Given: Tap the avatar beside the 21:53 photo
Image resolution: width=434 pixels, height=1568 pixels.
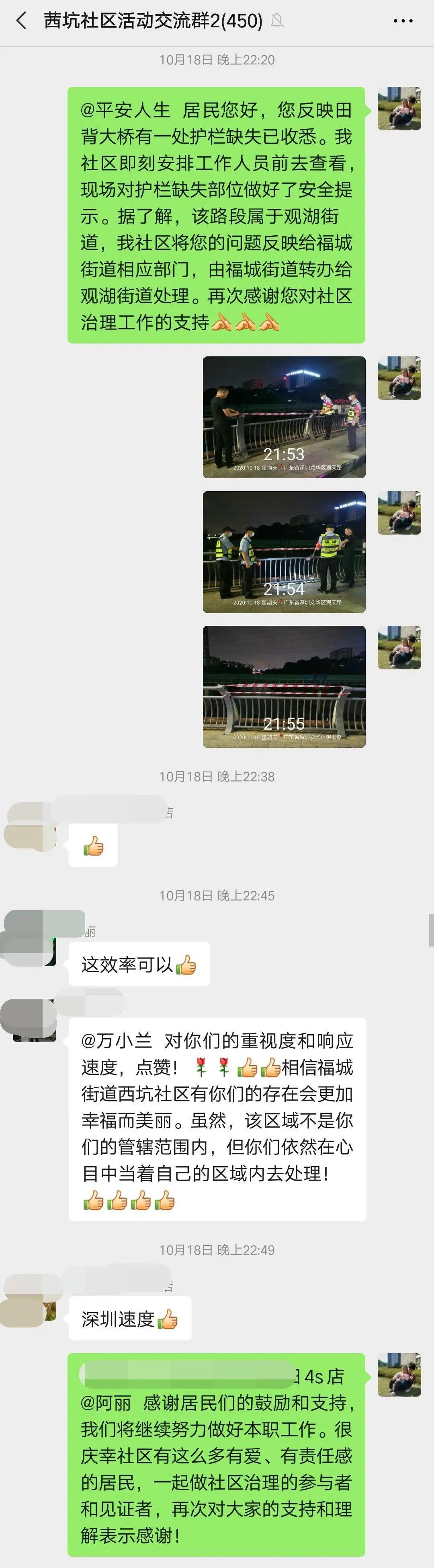Looking at the screenshot, I should [399, 378].
